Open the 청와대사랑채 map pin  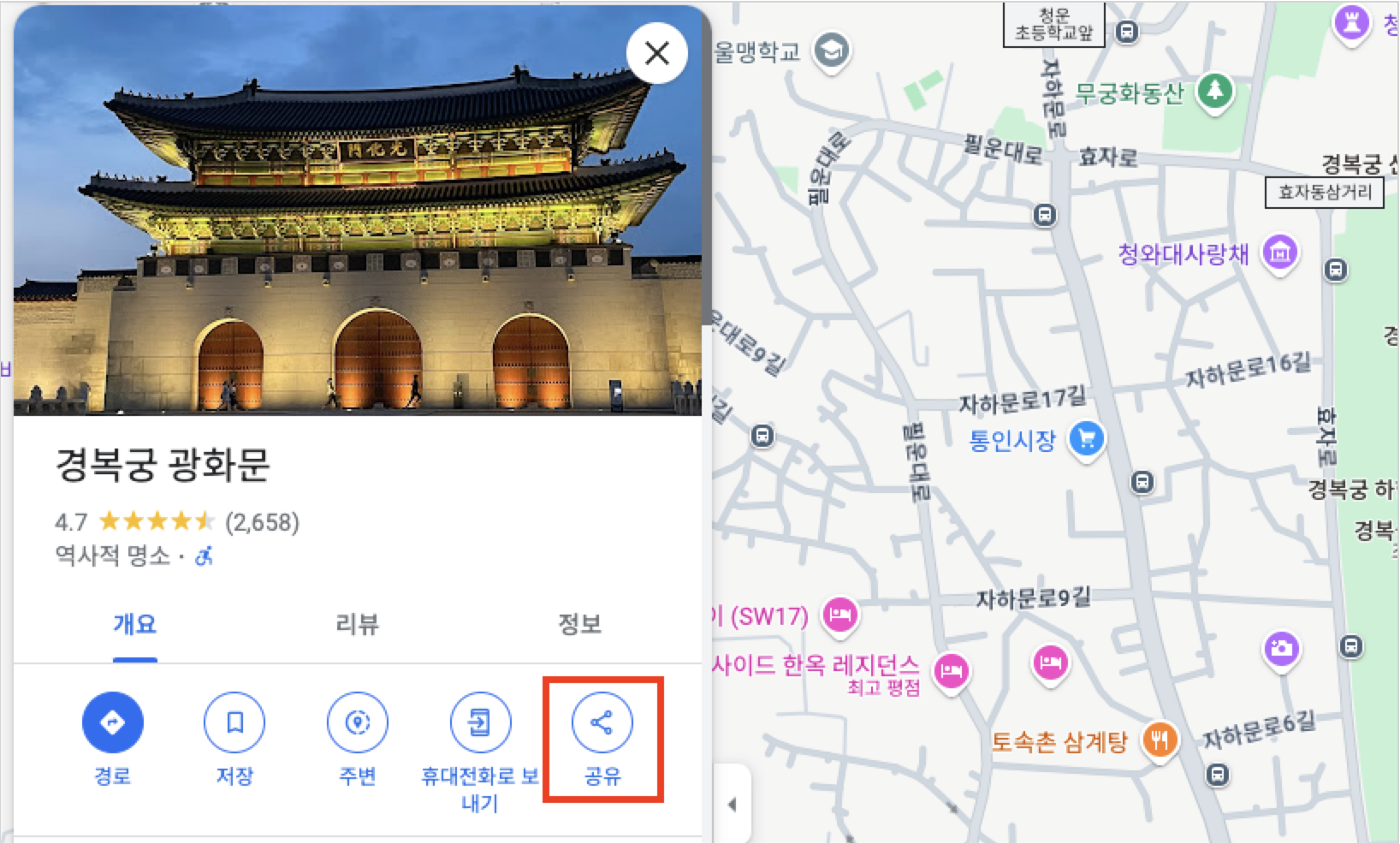click(x=1280, y=253)
